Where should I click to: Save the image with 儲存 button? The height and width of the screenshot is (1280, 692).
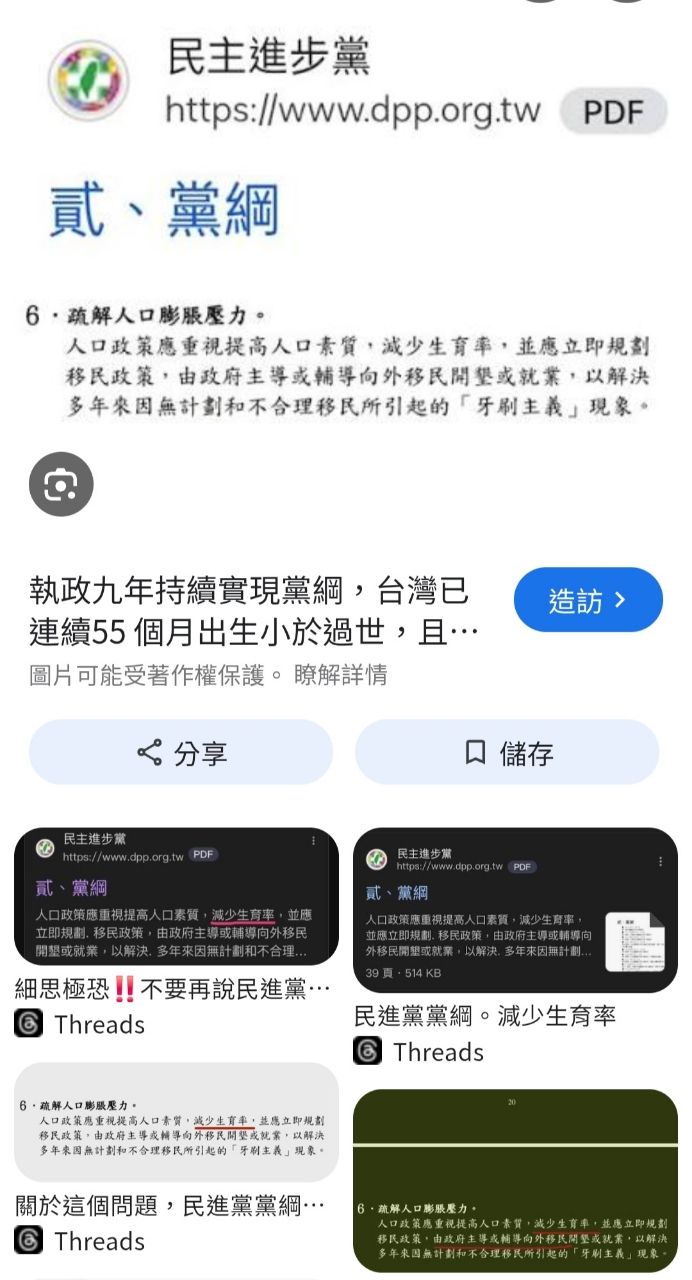point(507,752)
